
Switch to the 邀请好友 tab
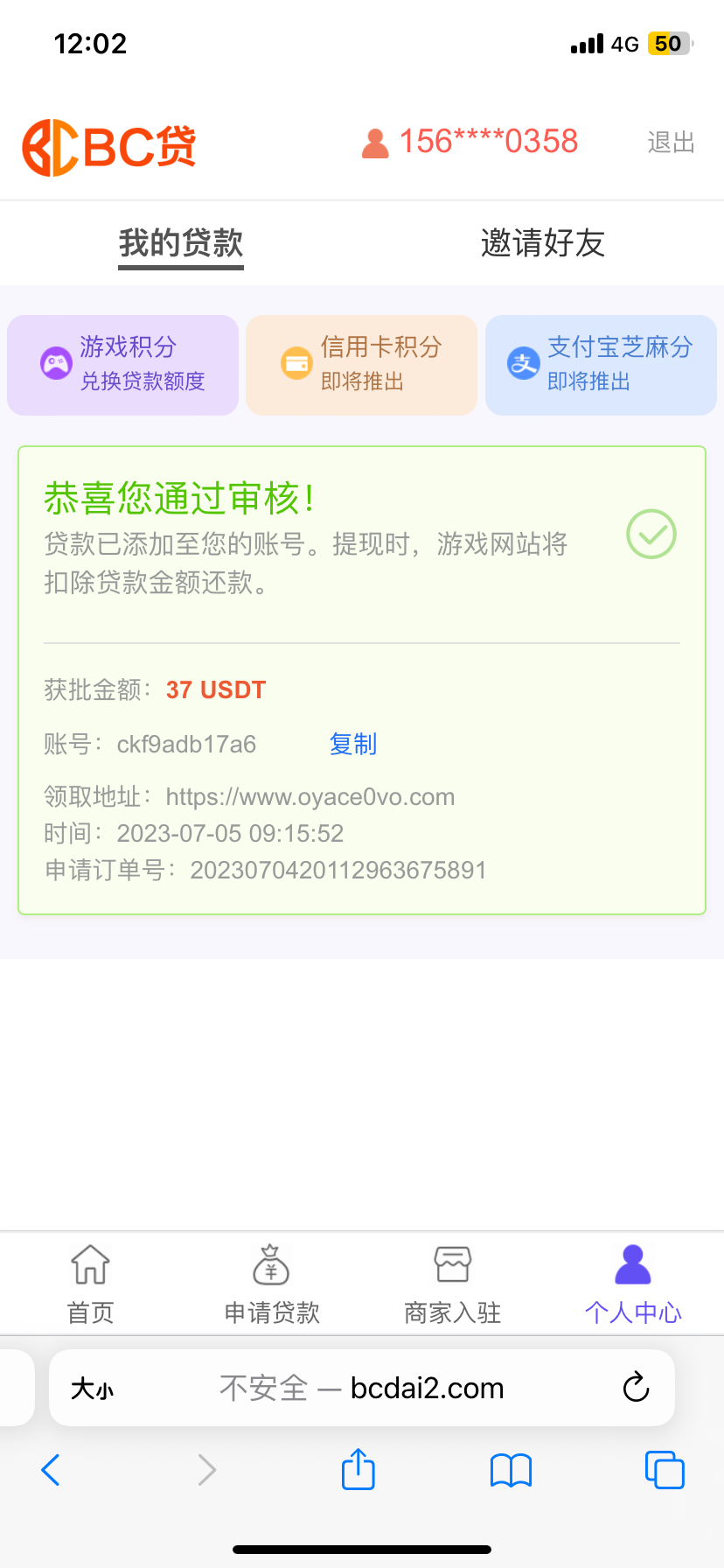click(542, 243)
